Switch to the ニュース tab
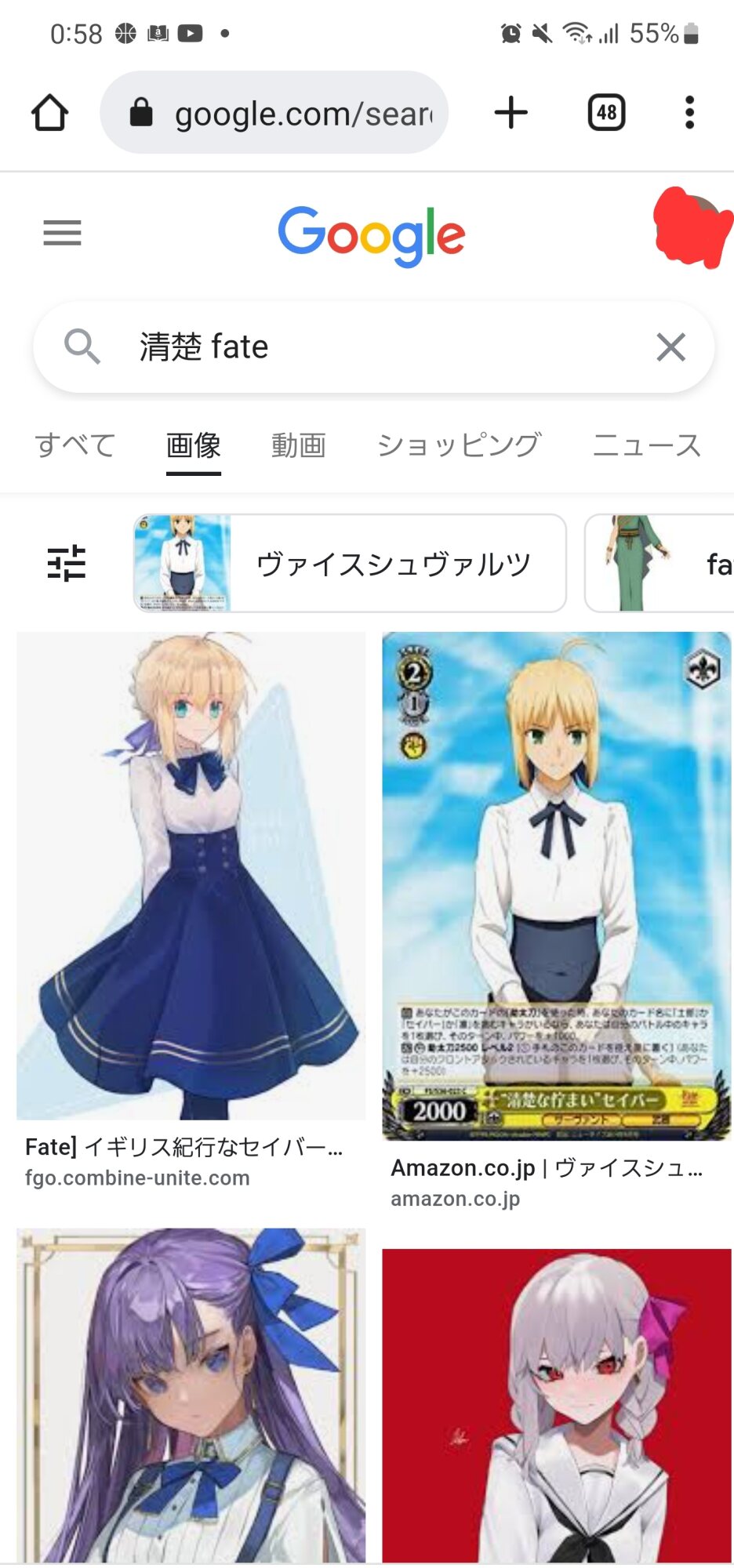Viewport: 734px width, 1568px height. 646,445
